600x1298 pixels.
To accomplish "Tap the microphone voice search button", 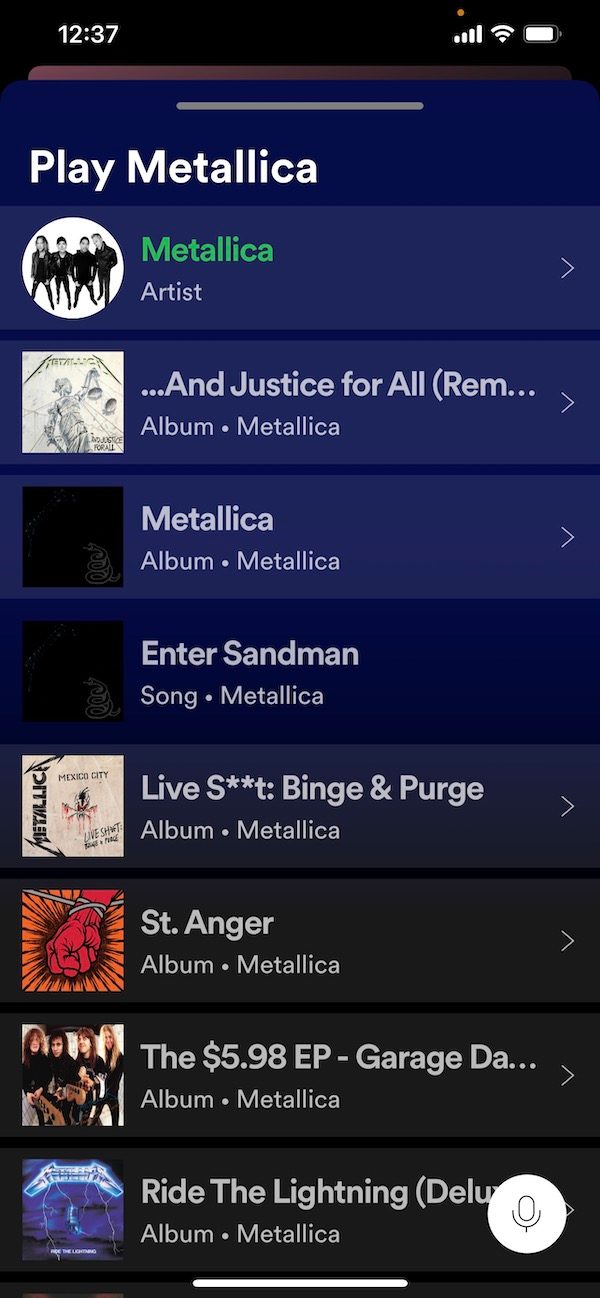I will point(526,1213).
